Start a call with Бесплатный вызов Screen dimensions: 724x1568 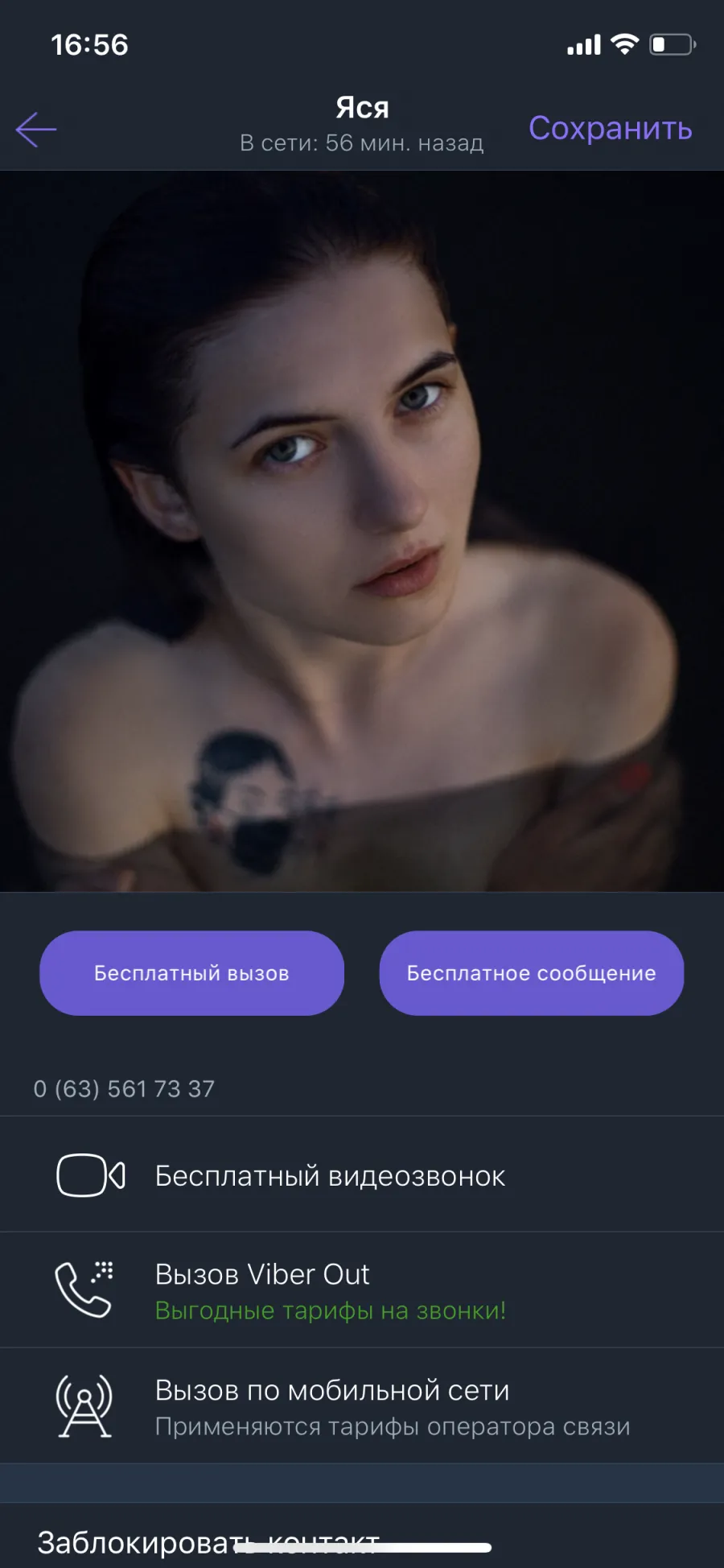[191, 973]
